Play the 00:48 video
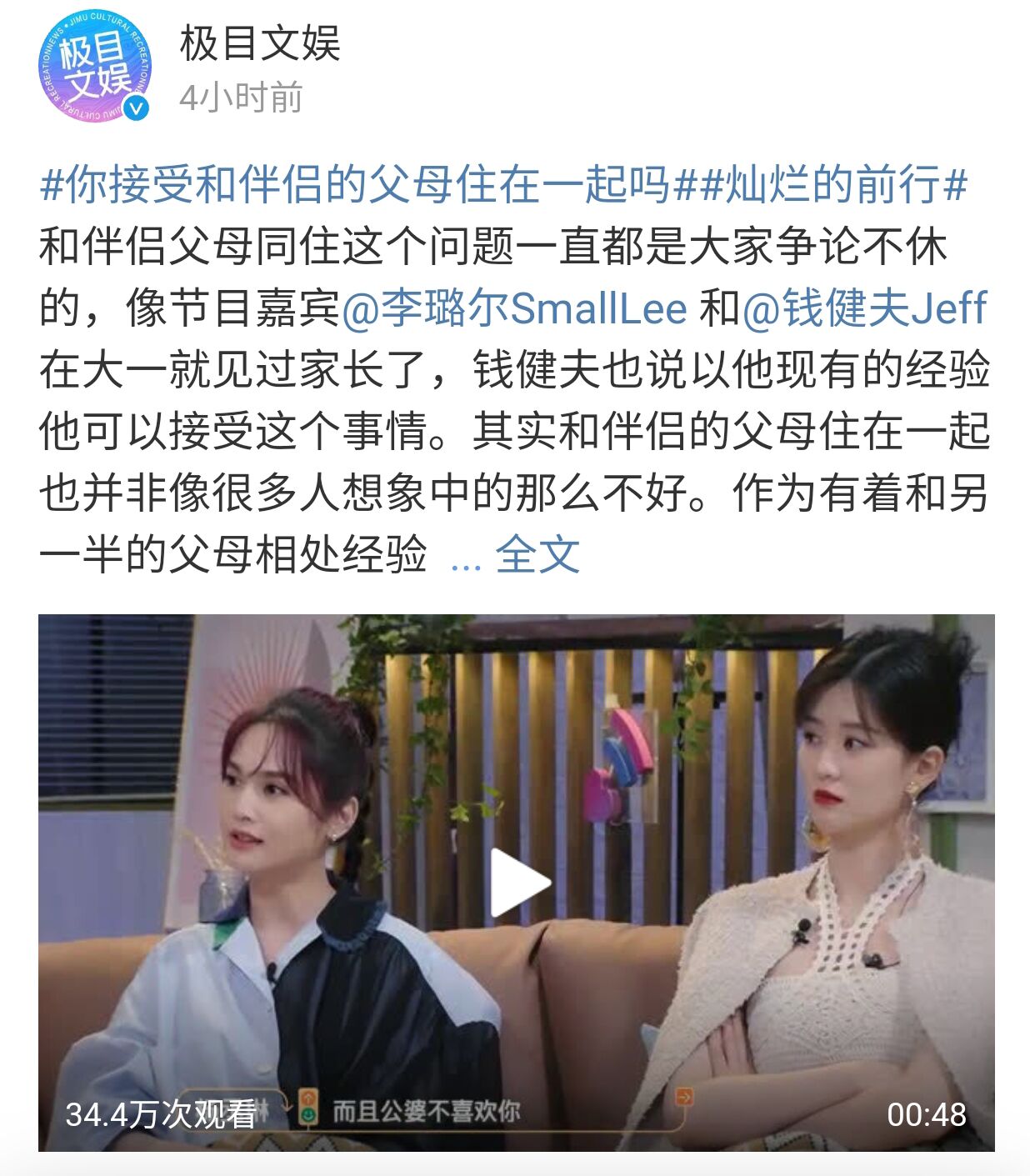 click(x=517, y=883)
